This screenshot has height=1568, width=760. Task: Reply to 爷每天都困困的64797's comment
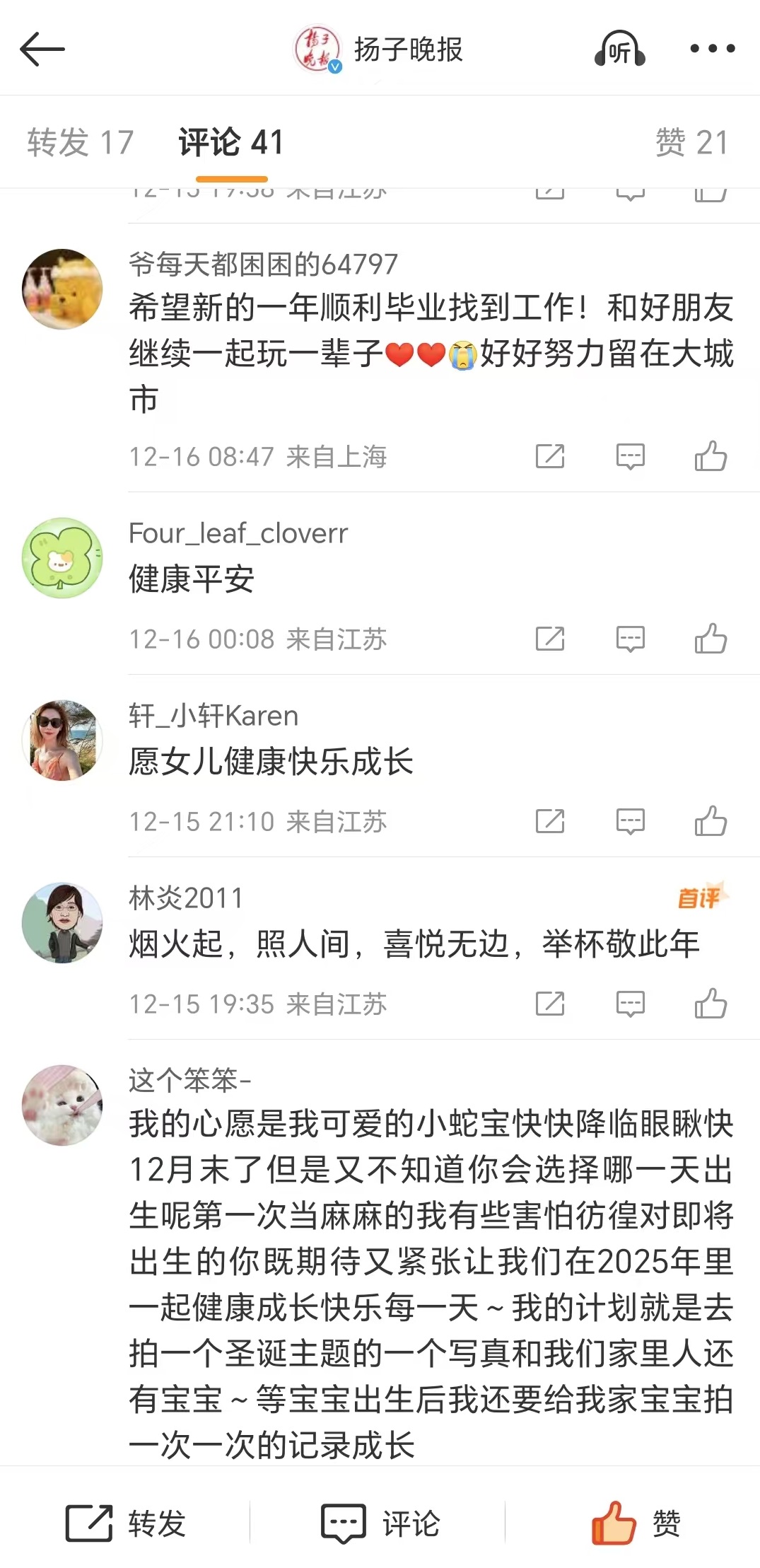coord(630,456)
